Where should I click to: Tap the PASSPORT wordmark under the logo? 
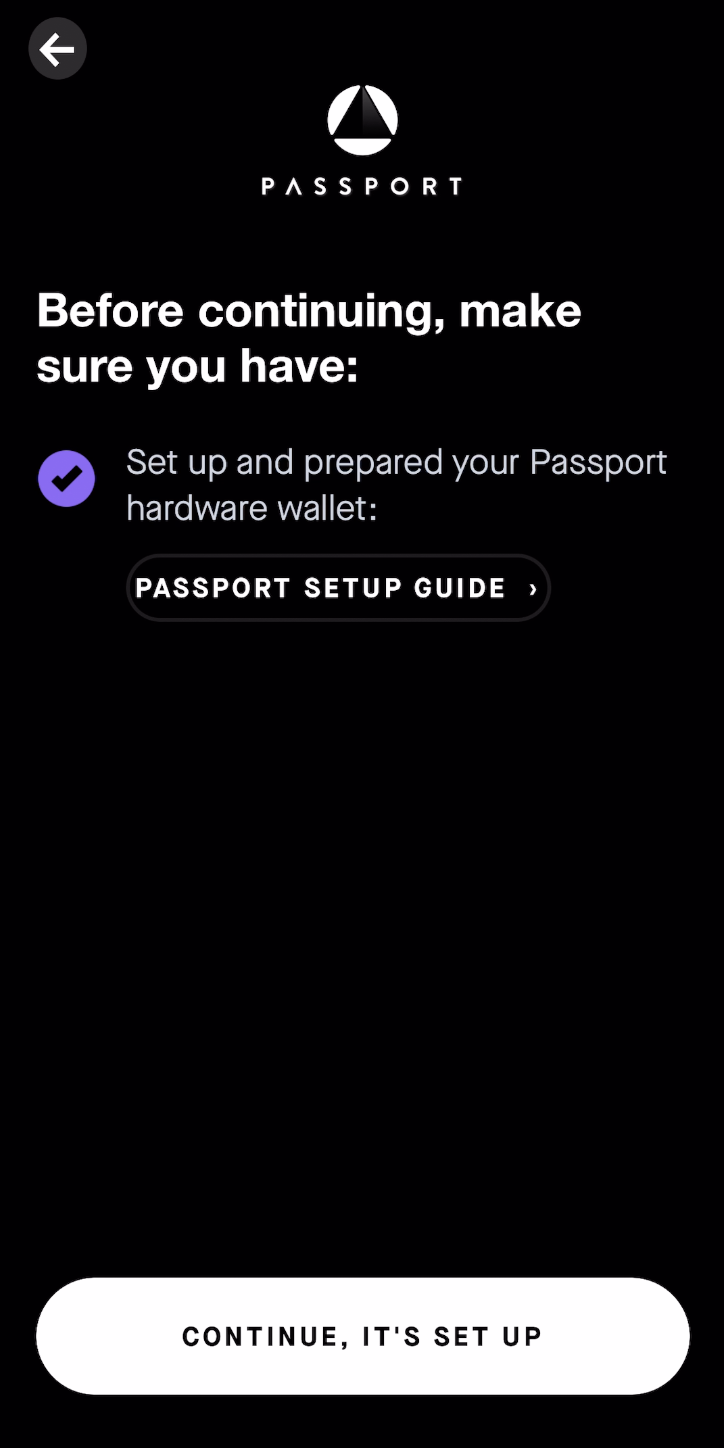coord(361,185)
